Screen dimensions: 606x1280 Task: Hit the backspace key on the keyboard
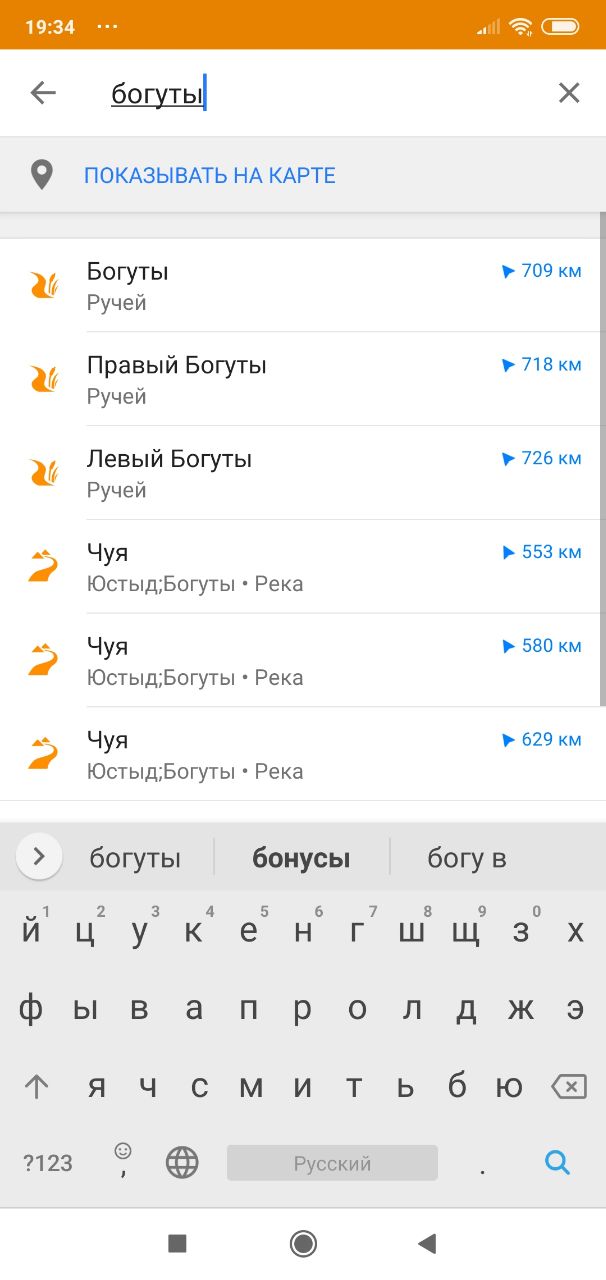tap(569, 1087)
